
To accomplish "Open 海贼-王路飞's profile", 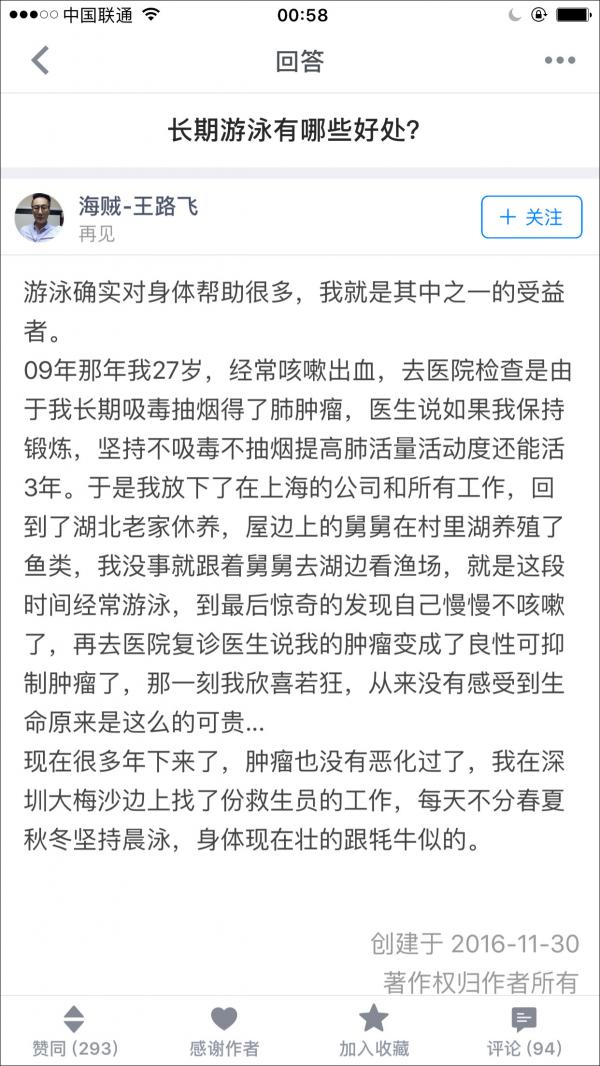I will coord(138,207).
